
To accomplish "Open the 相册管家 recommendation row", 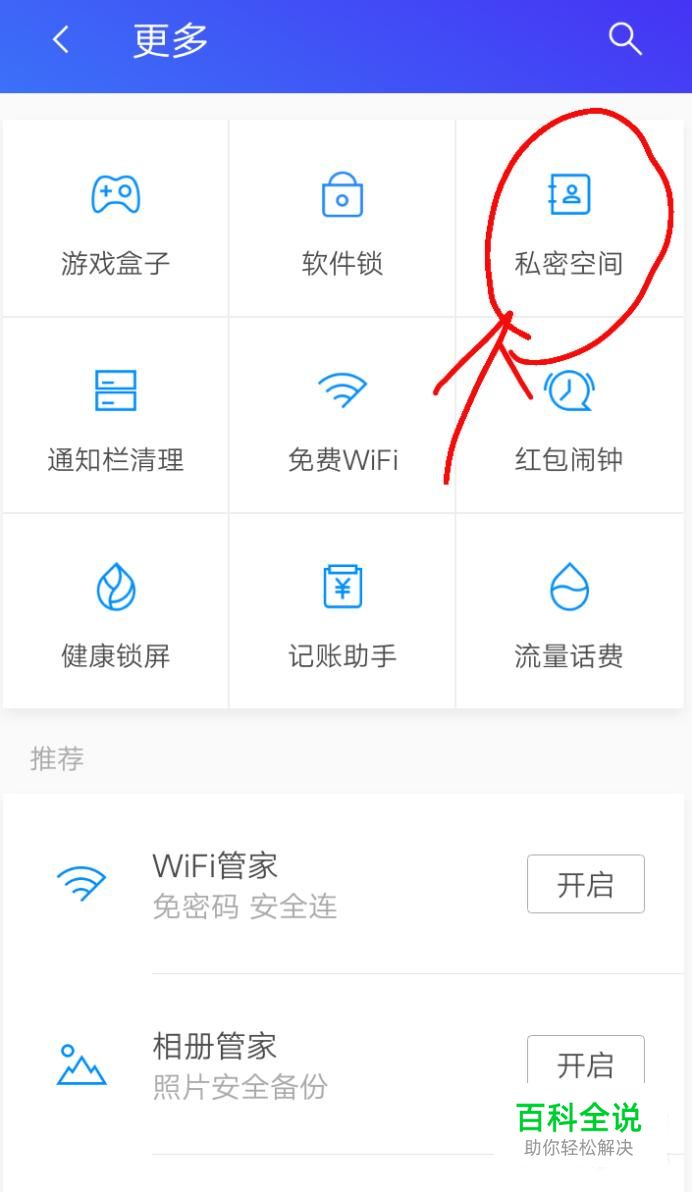I will 343,1064.
